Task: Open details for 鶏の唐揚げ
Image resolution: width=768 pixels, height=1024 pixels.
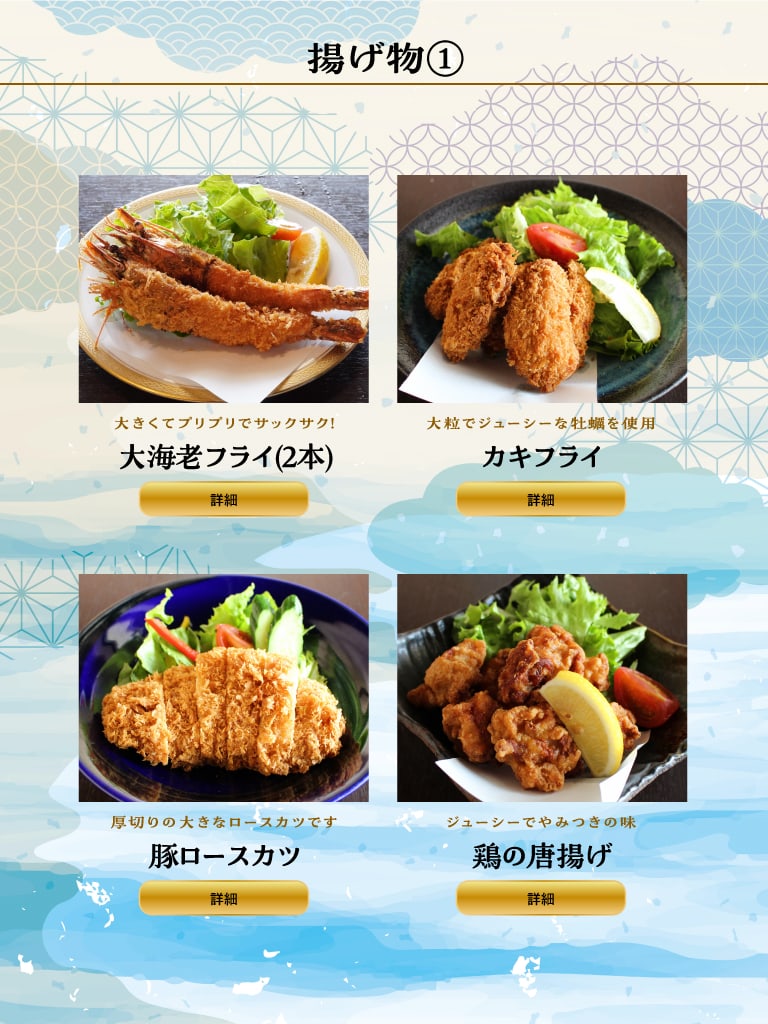Action: pos(541,898)
